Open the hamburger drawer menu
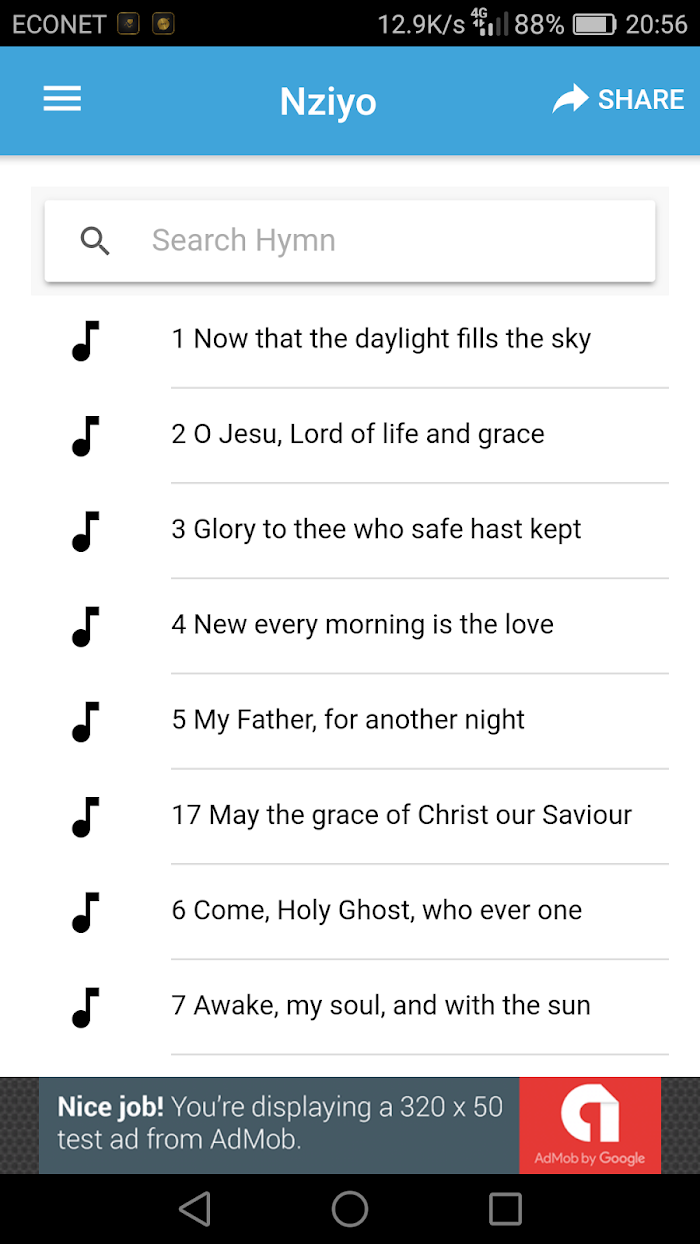This screenshot has height=1244, width=700. pyautogui.click(x=62, y=99)
